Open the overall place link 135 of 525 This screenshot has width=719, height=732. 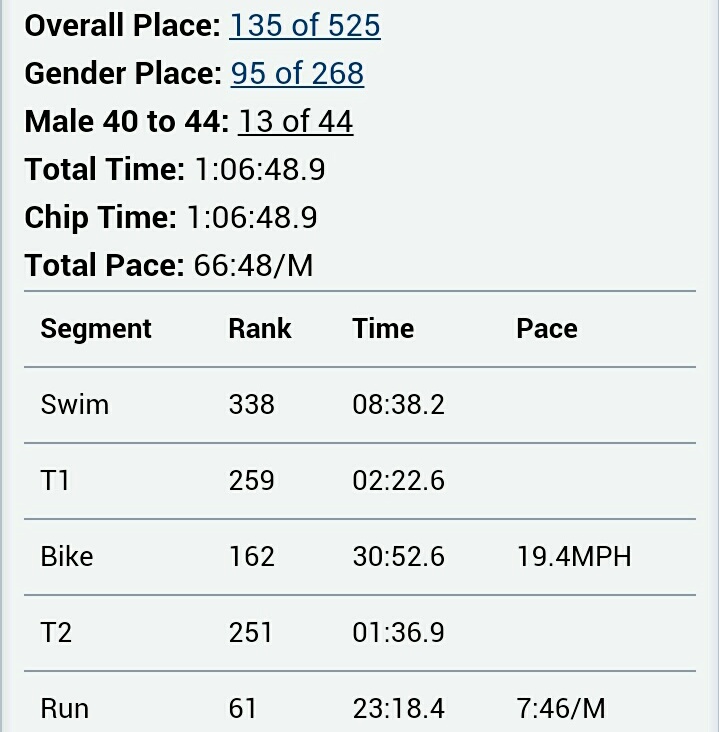[x=305, y=25]
